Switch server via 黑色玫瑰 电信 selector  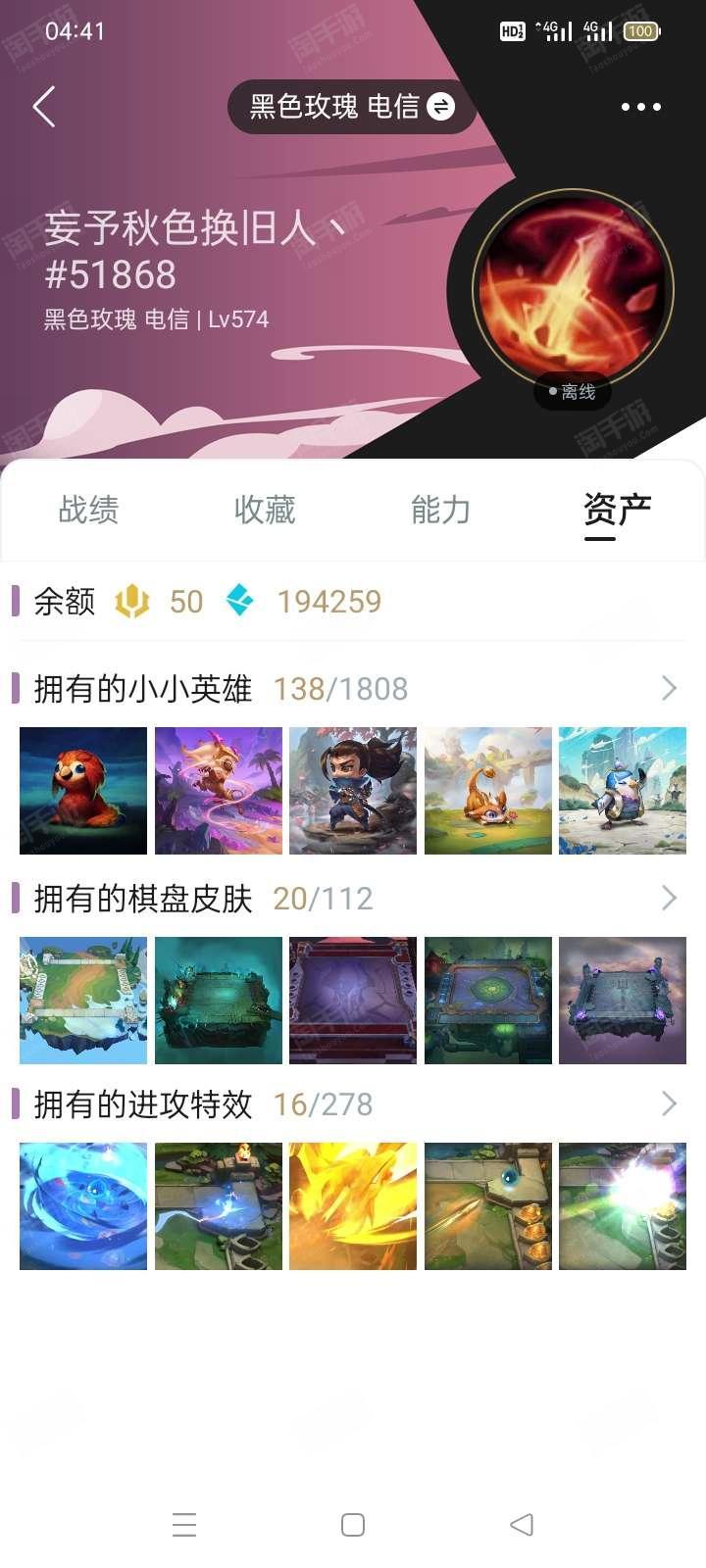tap(351, 107)
